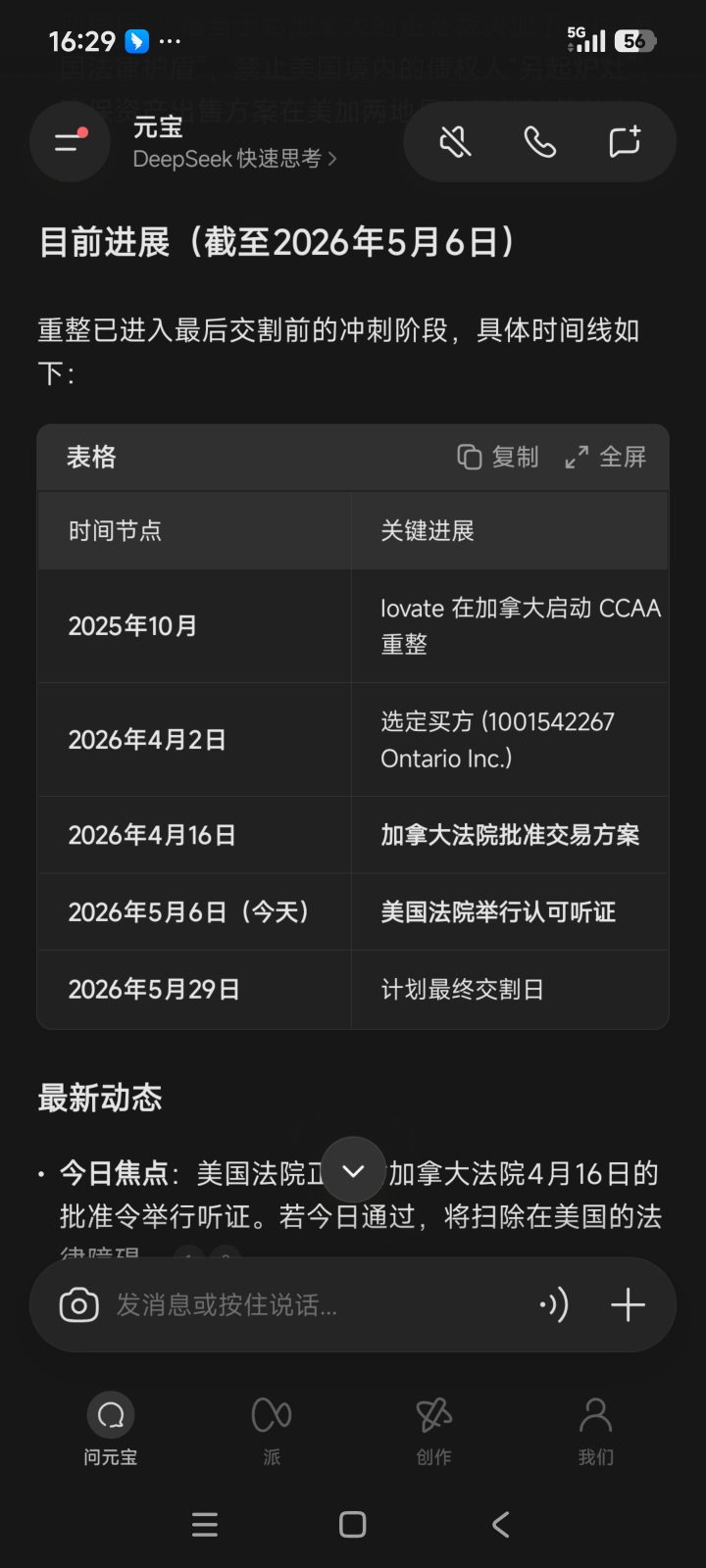Jump to bottom with the down arrow
This screenshot has width=706, height=1568.
tap(353, 1170)
